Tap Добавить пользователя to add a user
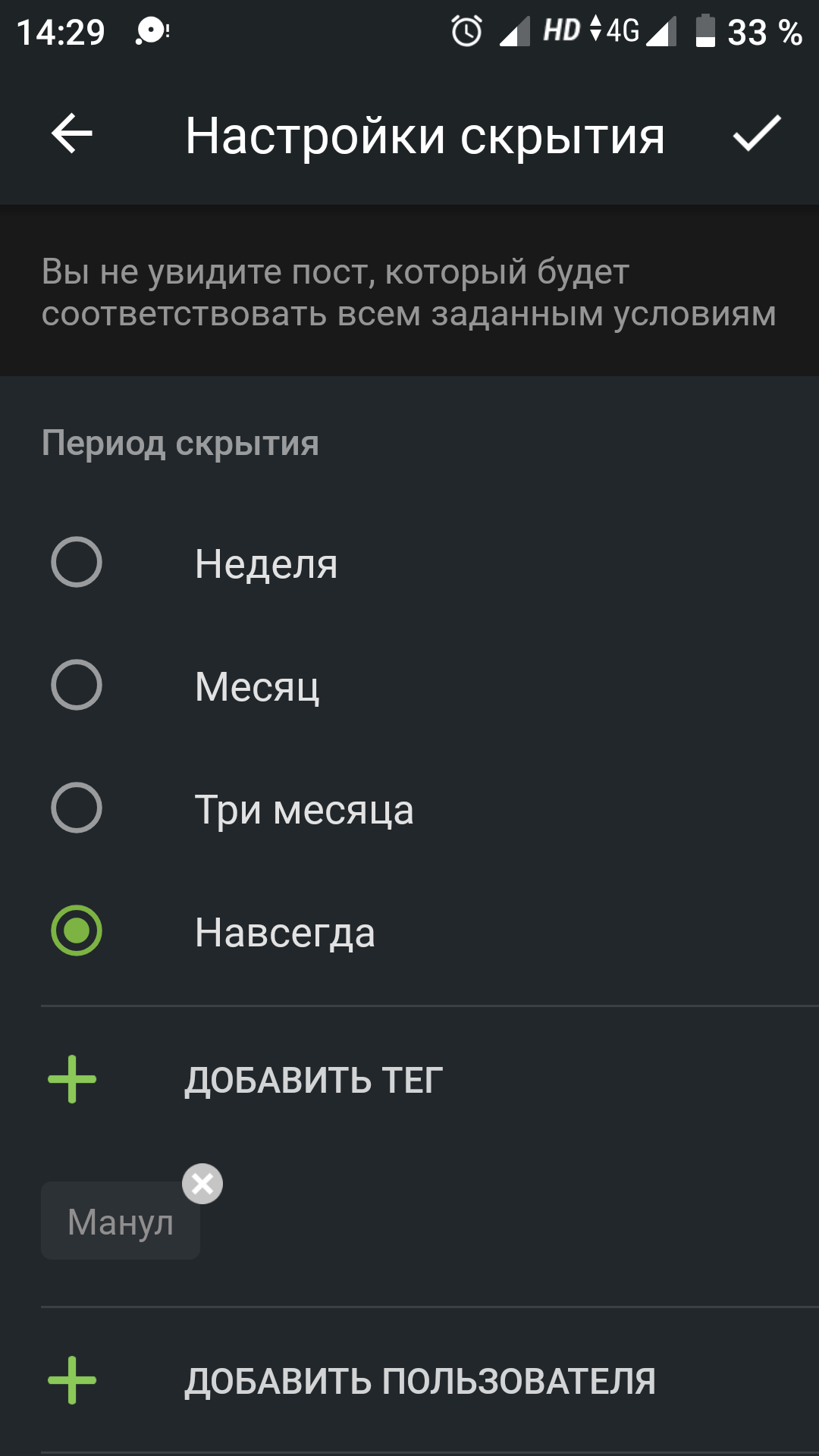819x1456 pixels. point(419,1381)
